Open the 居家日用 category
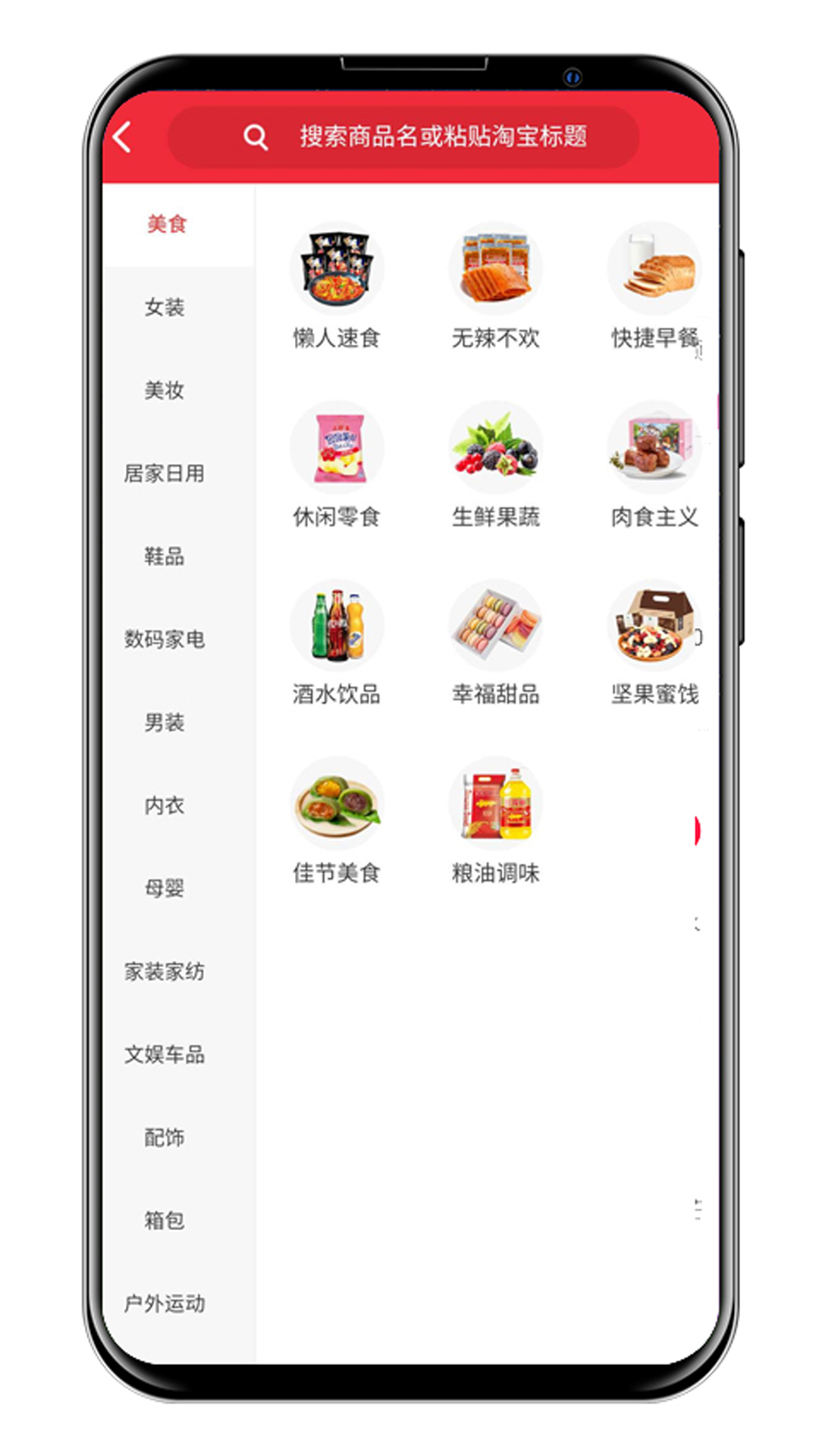This screenshot has height=1456, width=819. 165,473
